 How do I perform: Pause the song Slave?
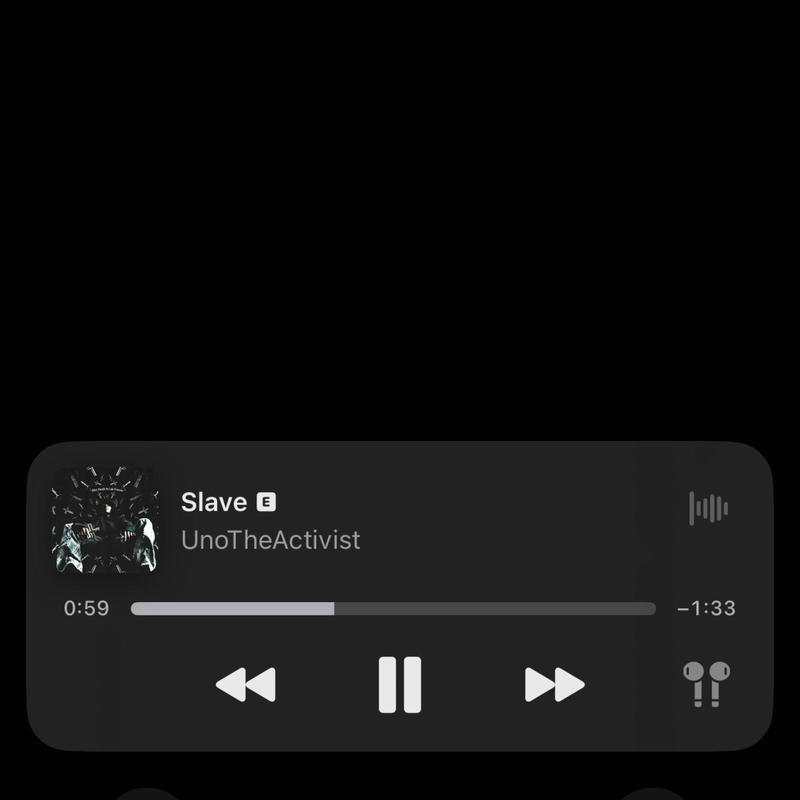pyautogui.click(x=400, y=685)
